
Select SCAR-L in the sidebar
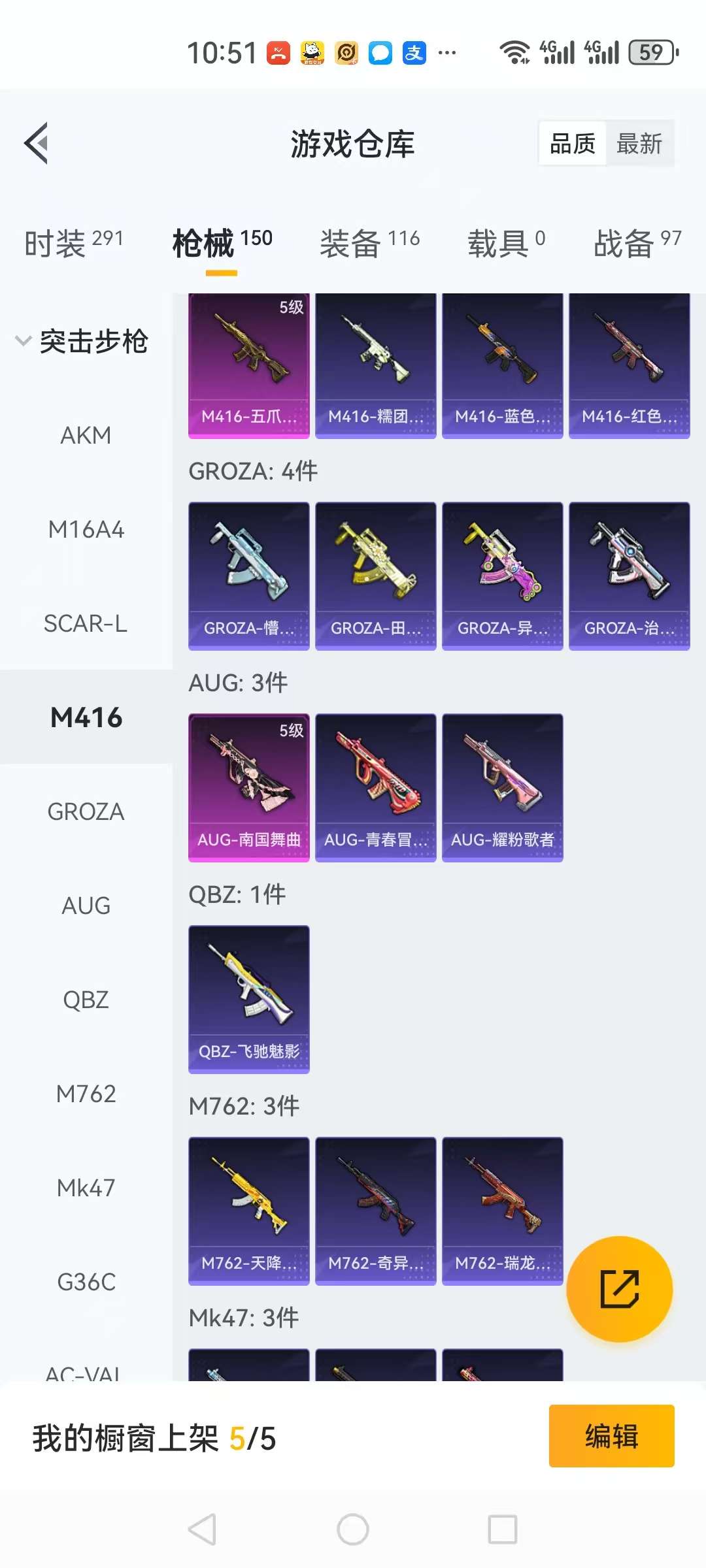click(86, 623)
